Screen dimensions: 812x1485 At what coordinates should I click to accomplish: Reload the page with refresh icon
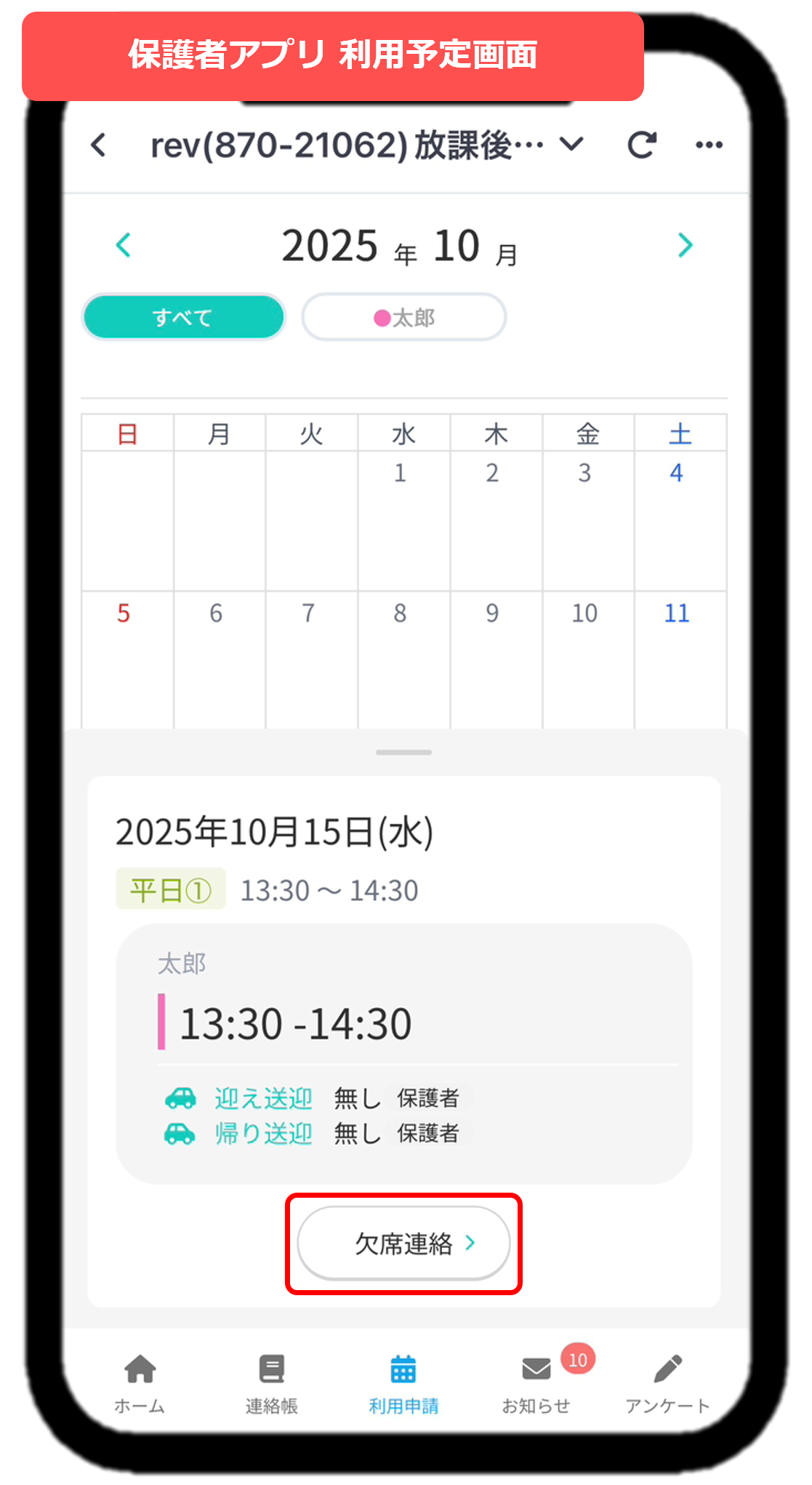(642, 145)
